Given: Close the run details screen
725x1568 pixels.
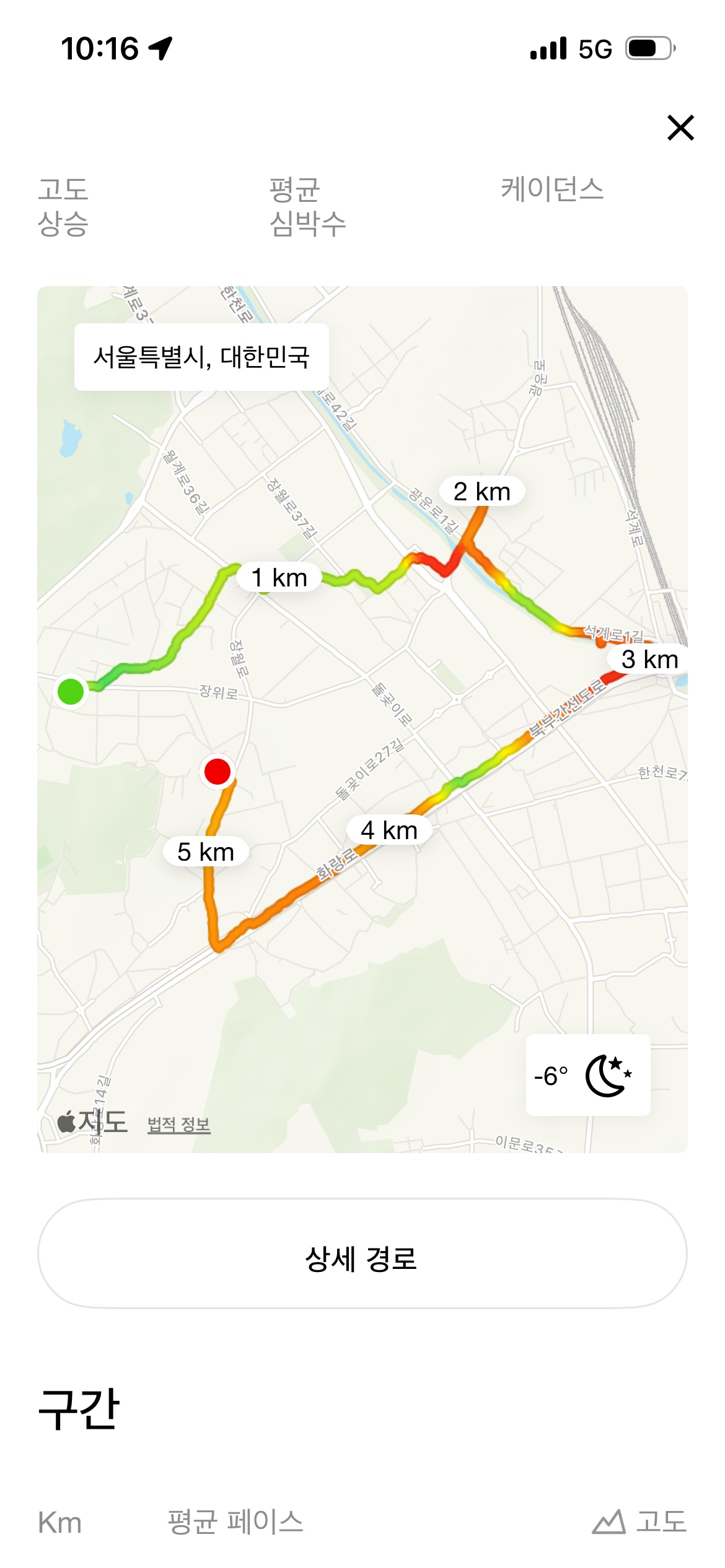Looking at the screenshot, I should click(x=680, y=128).
